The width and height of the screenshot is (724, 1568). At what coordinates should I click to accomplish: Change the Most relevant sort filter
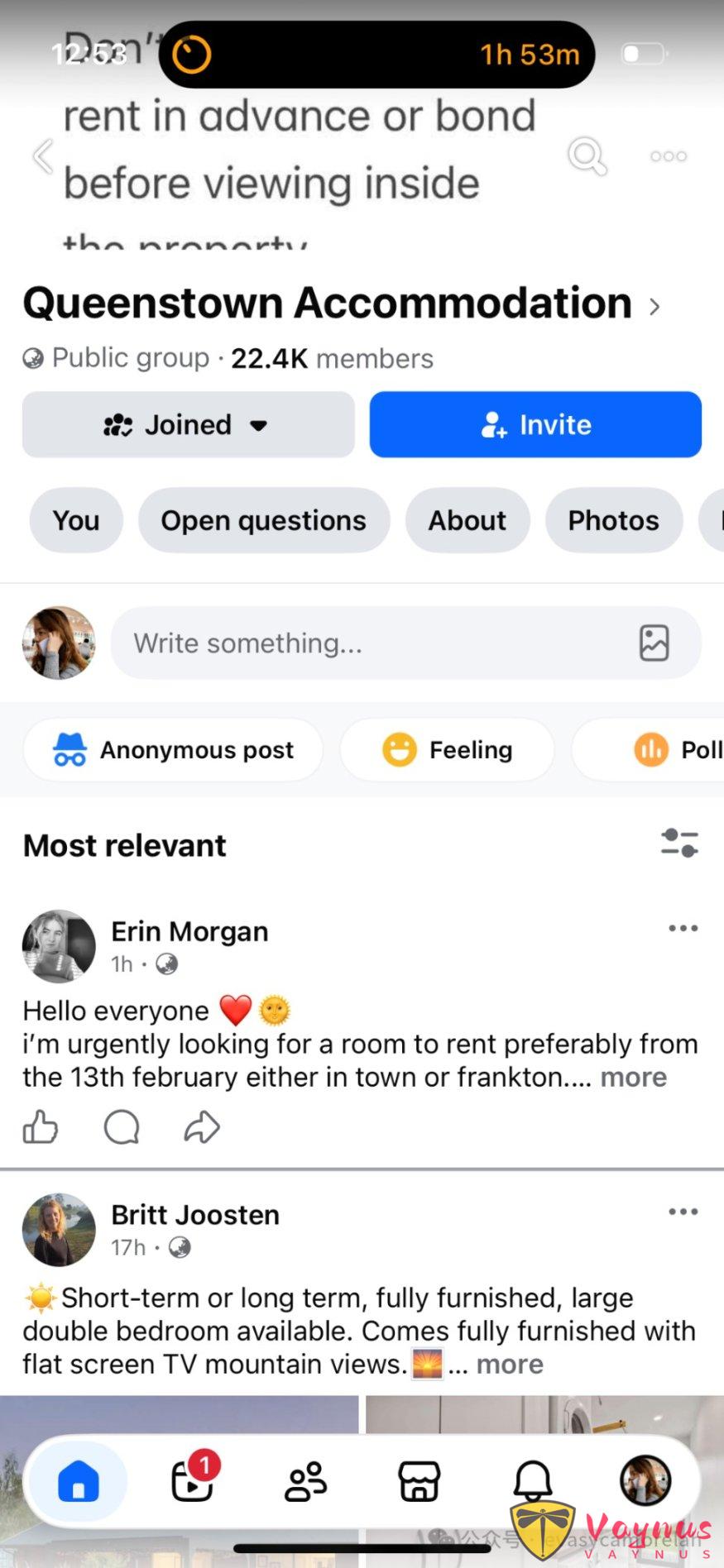(x=679, y=844)
